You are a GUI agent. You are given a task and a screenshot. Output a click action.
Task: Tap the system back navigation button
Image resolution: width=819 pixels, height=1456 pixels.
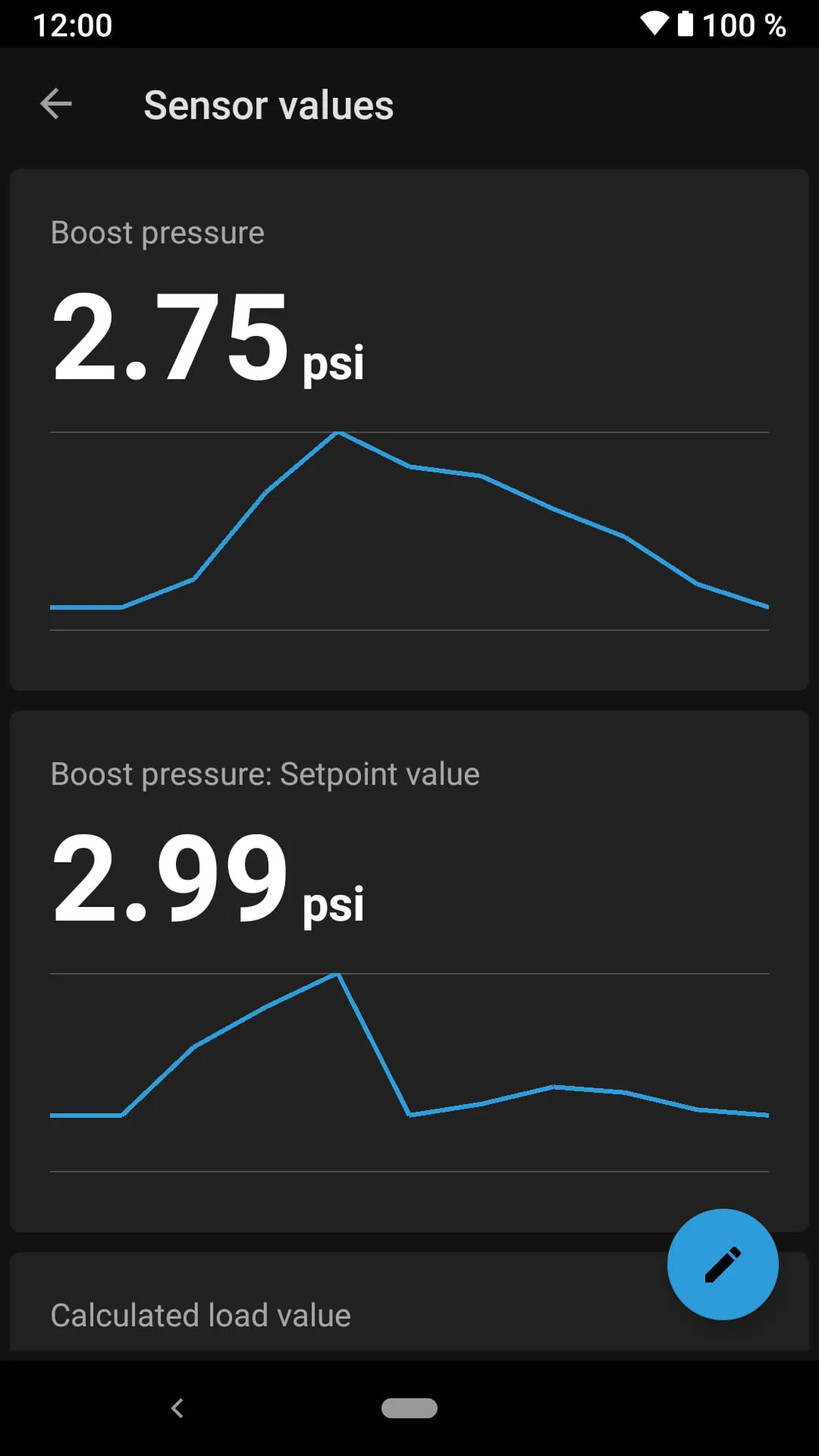point(177,1408)
